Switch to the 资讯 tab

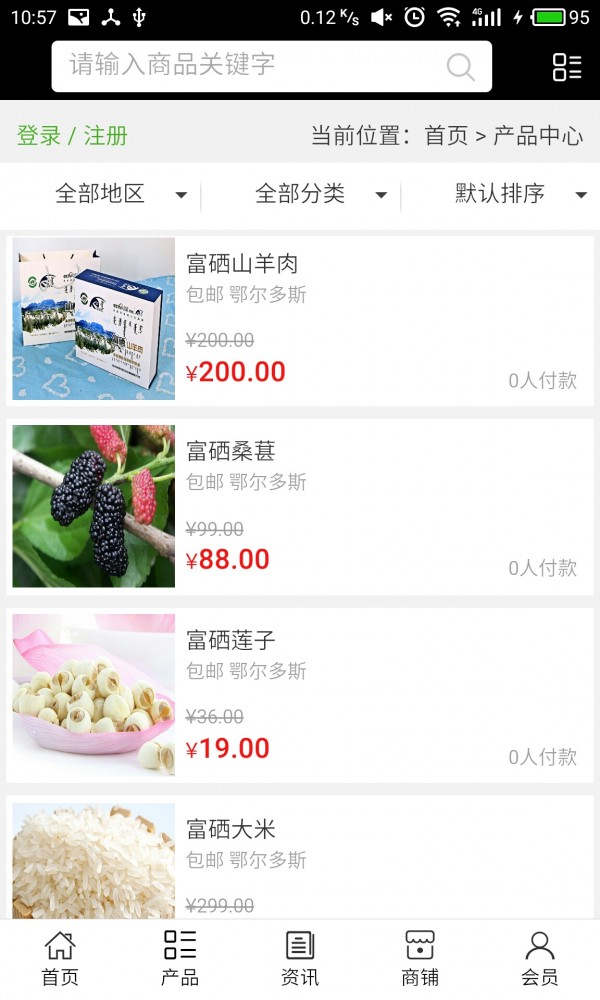click(x=300, y=959)
